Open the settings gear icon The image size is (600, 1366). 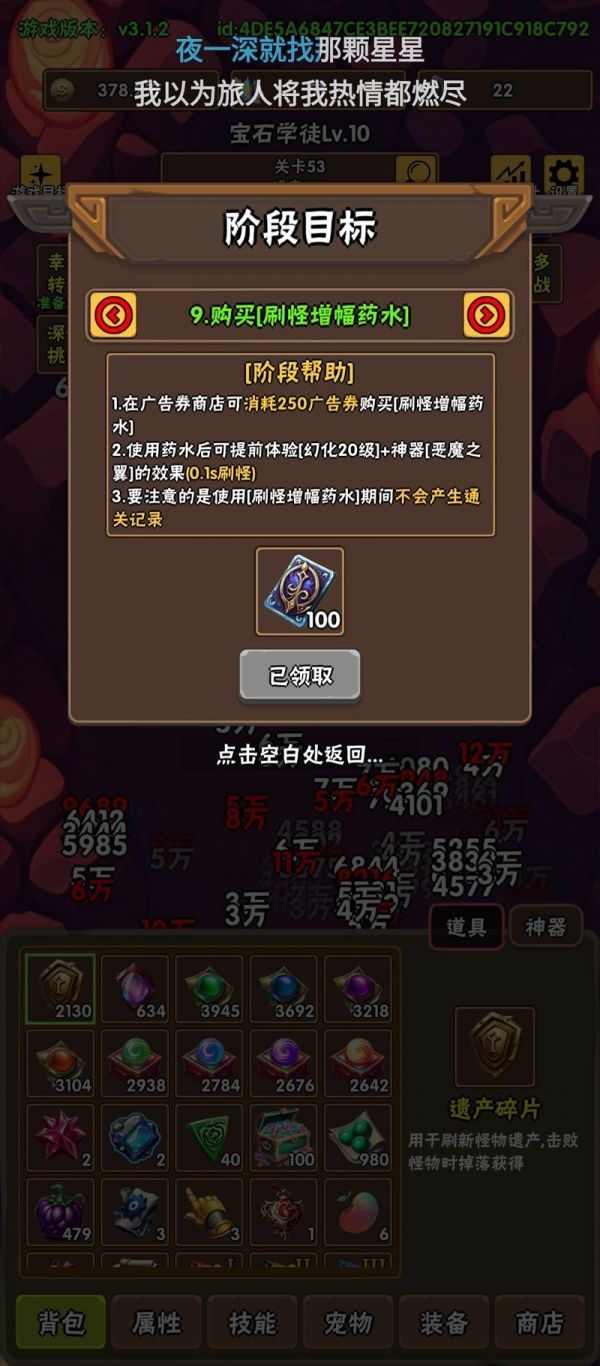click(x=563, y=172)
